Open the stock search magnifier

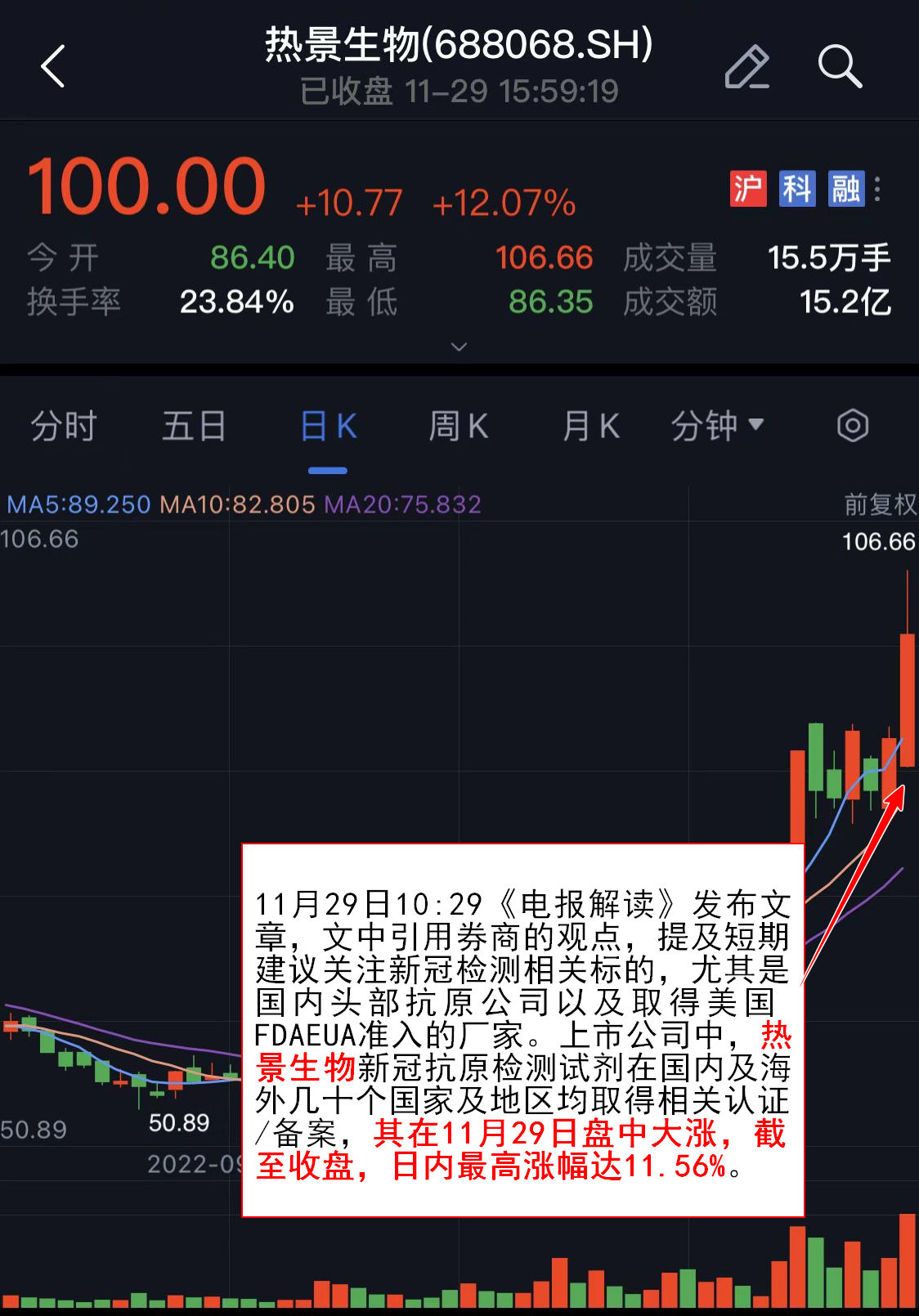[840, 66]
